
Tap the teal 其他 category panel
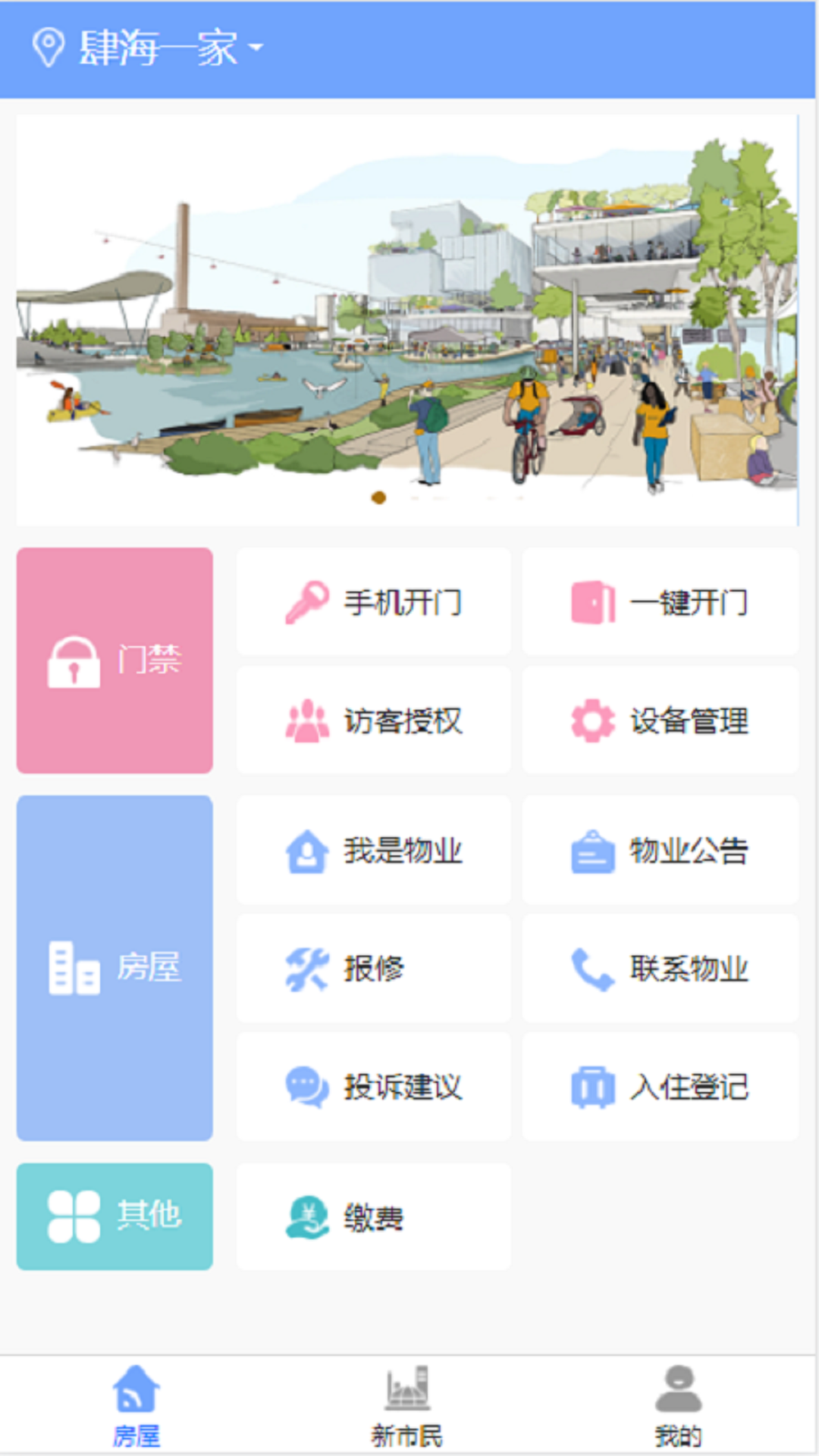pos(114,1217)
